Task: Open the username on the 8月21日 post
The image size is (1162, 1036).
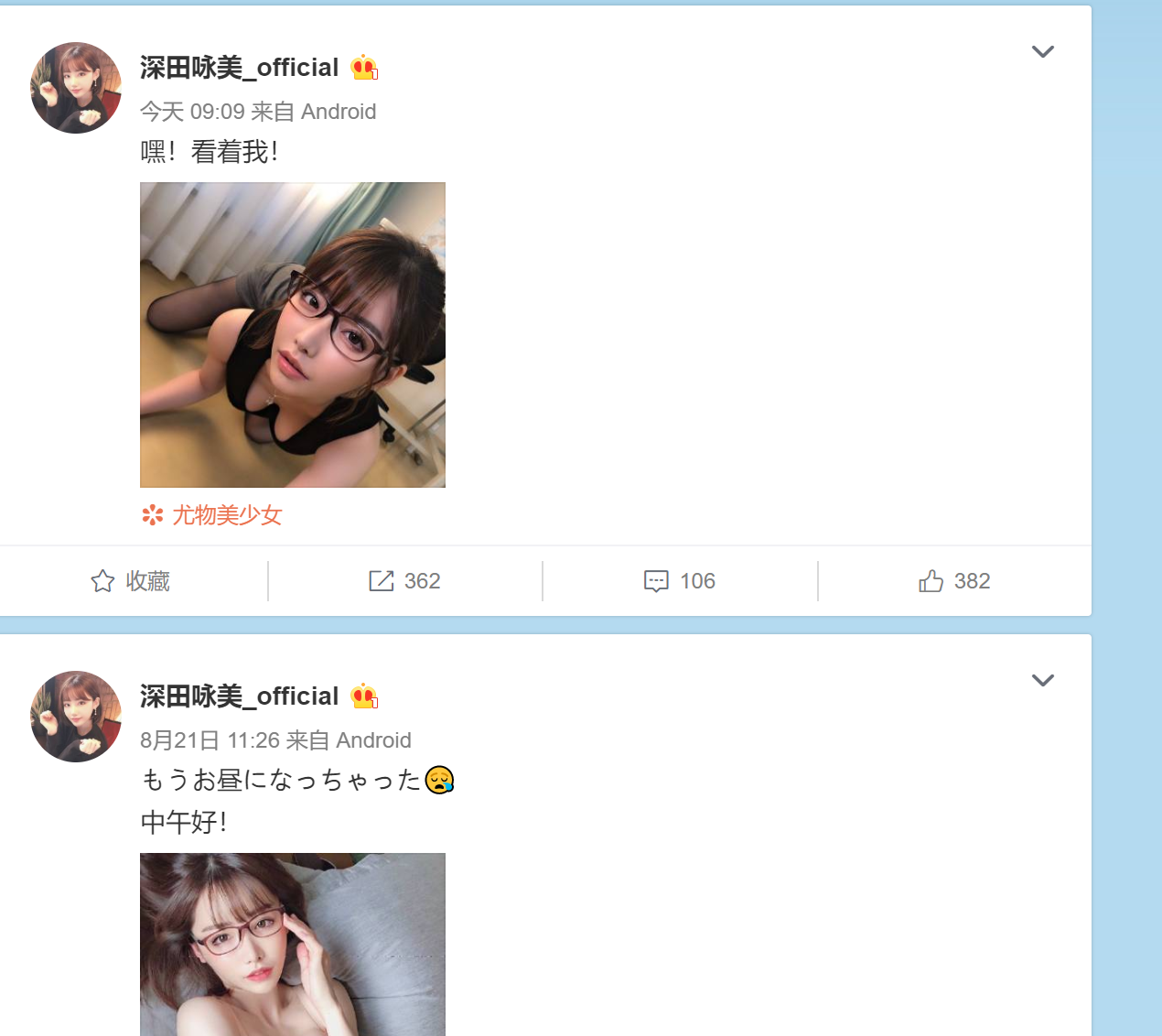Action: click(239, 696)
